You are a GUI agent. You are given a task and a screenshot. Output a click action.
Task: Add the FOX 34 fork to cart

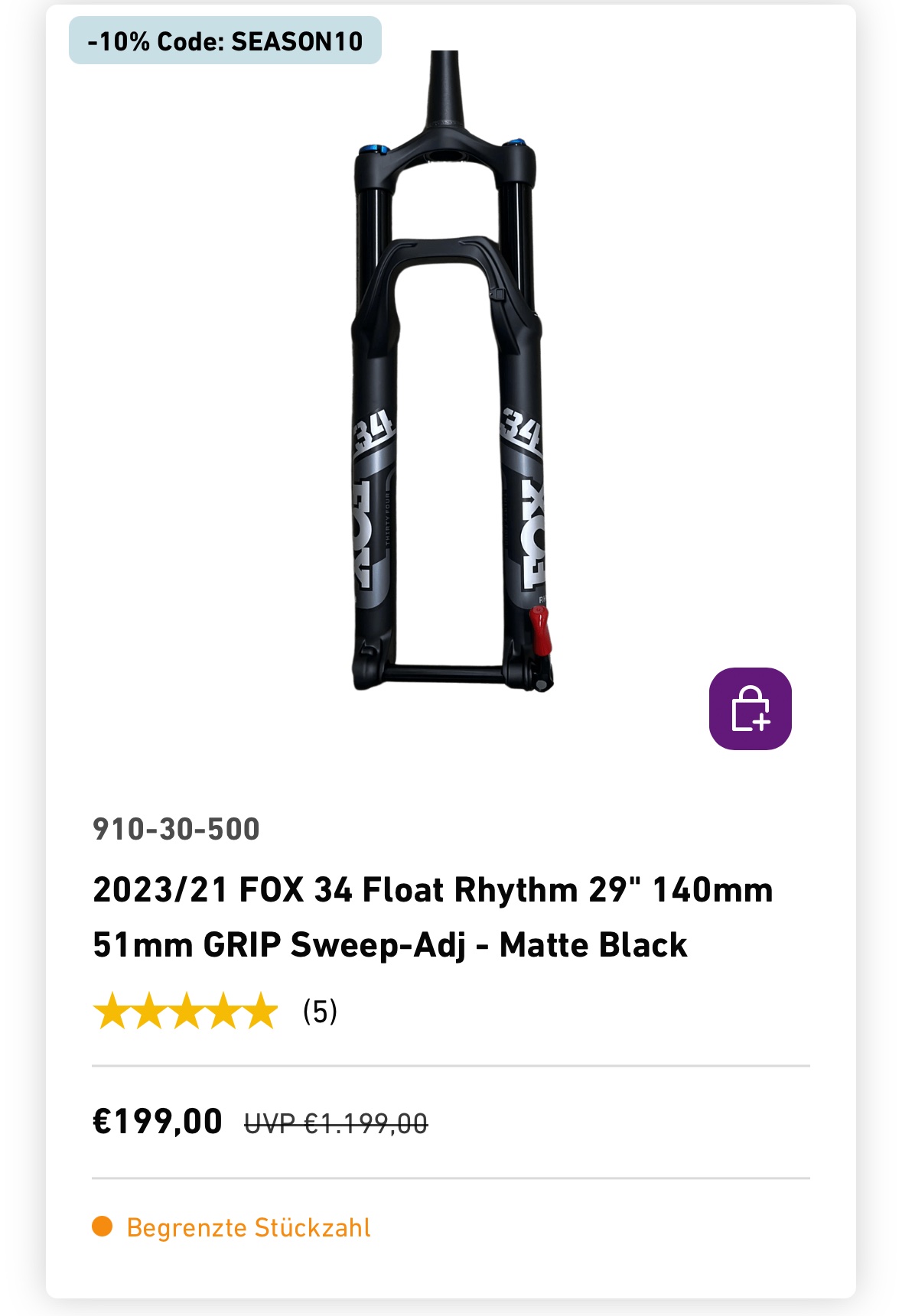pos(749,709)
